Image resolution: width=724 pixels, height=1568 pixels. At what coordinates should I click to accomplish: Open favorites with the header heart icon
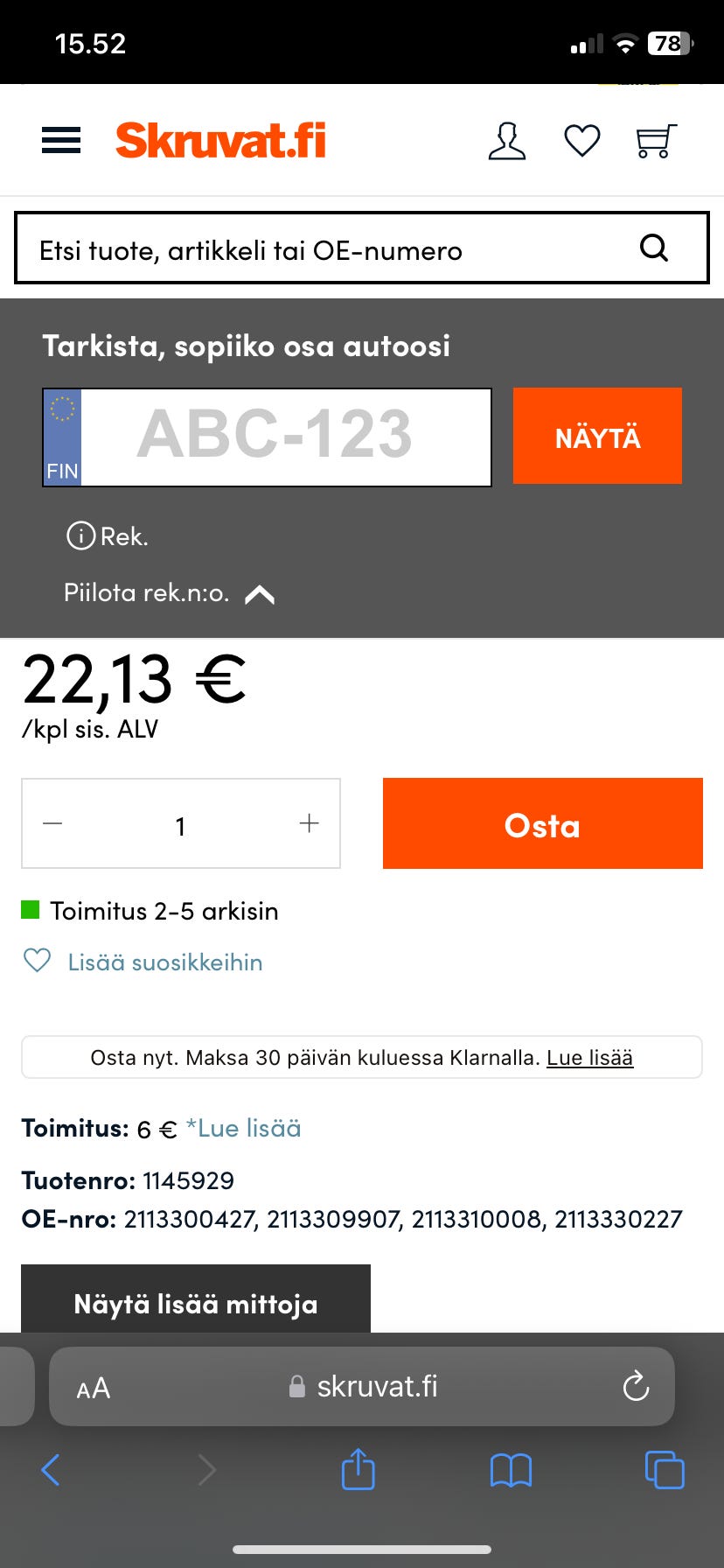tap(581, 138)
